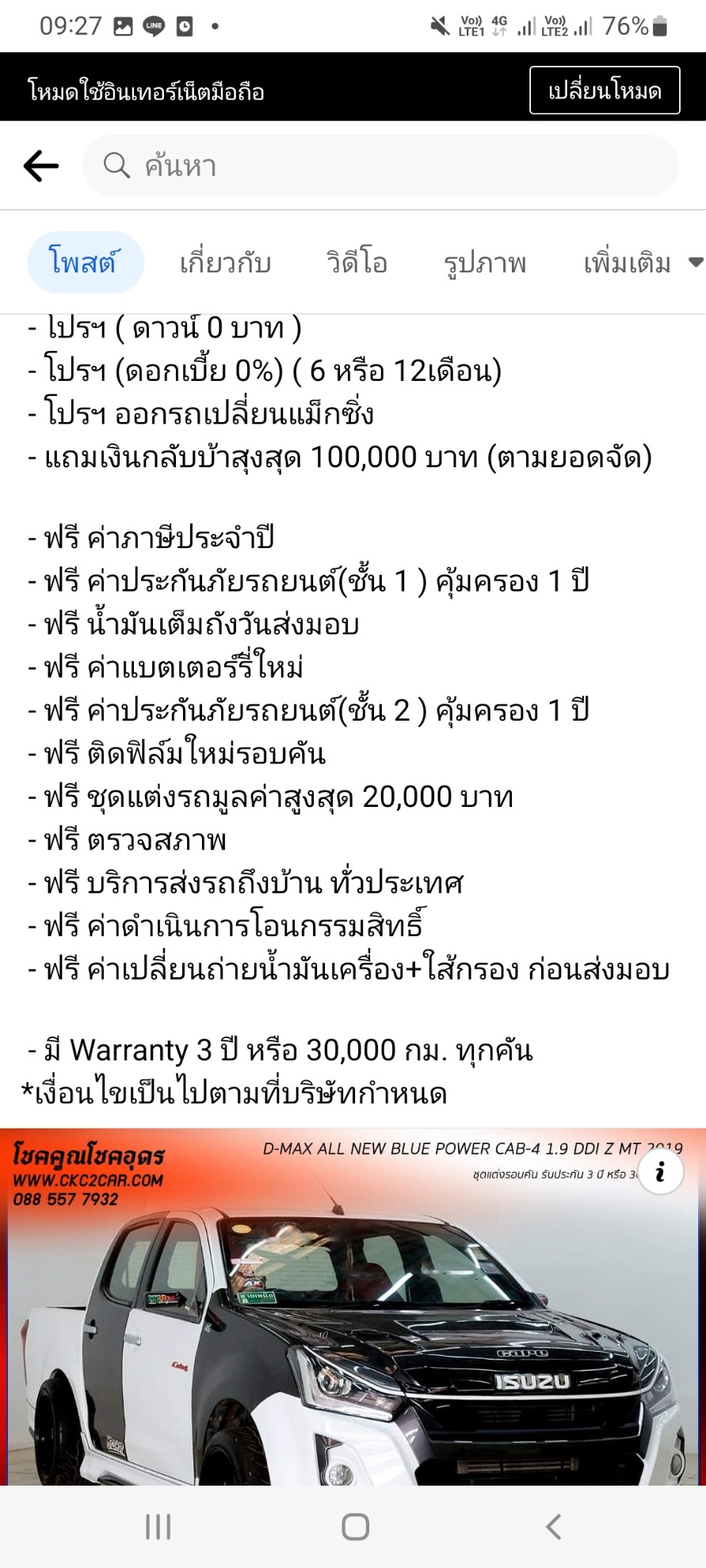The image size is (706, 1568).
Task: Open the Isuzu D-Max post photo
Action: pos(353,1307)
